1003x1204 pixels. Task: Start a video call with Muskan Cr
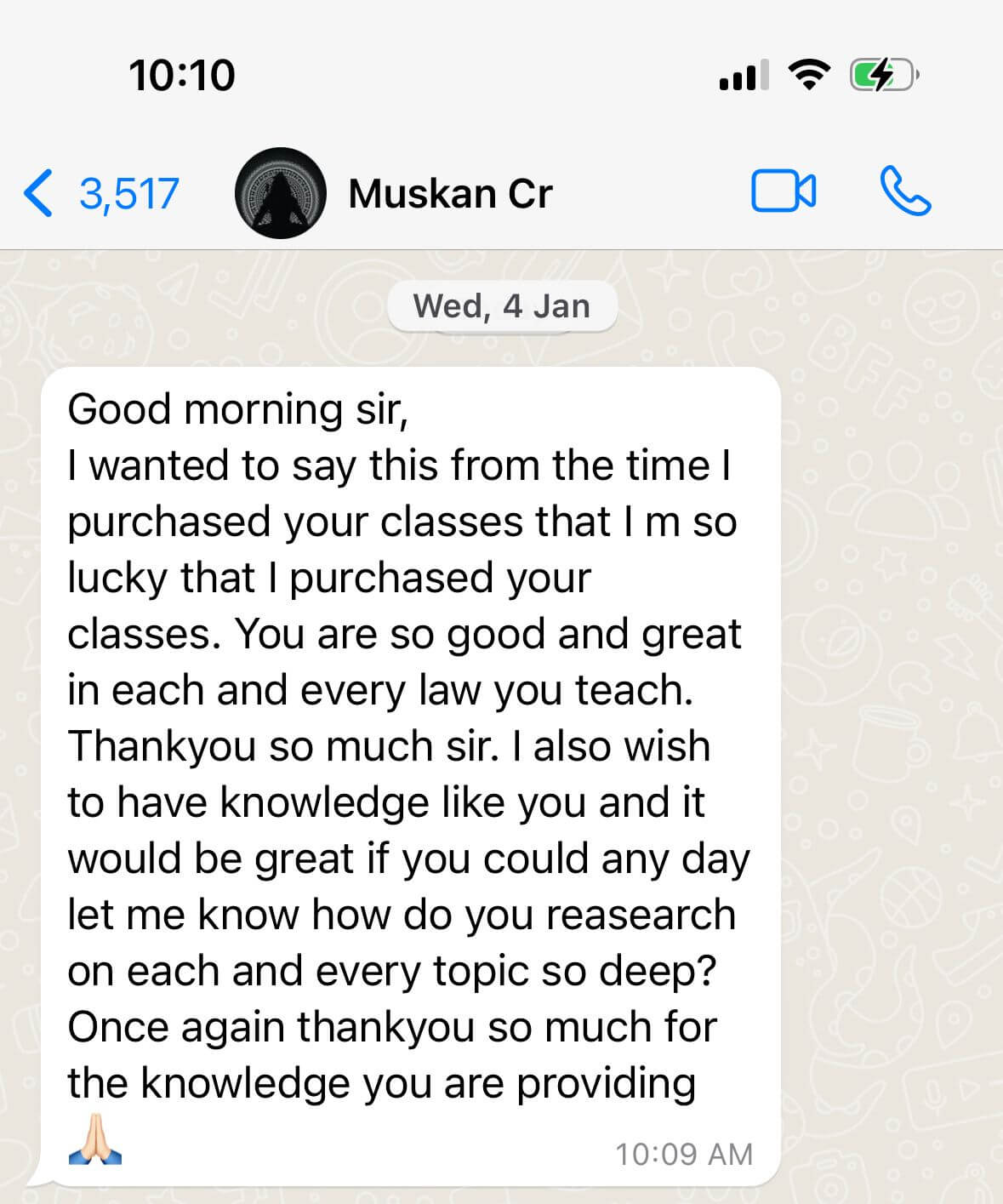coord(783,191)
